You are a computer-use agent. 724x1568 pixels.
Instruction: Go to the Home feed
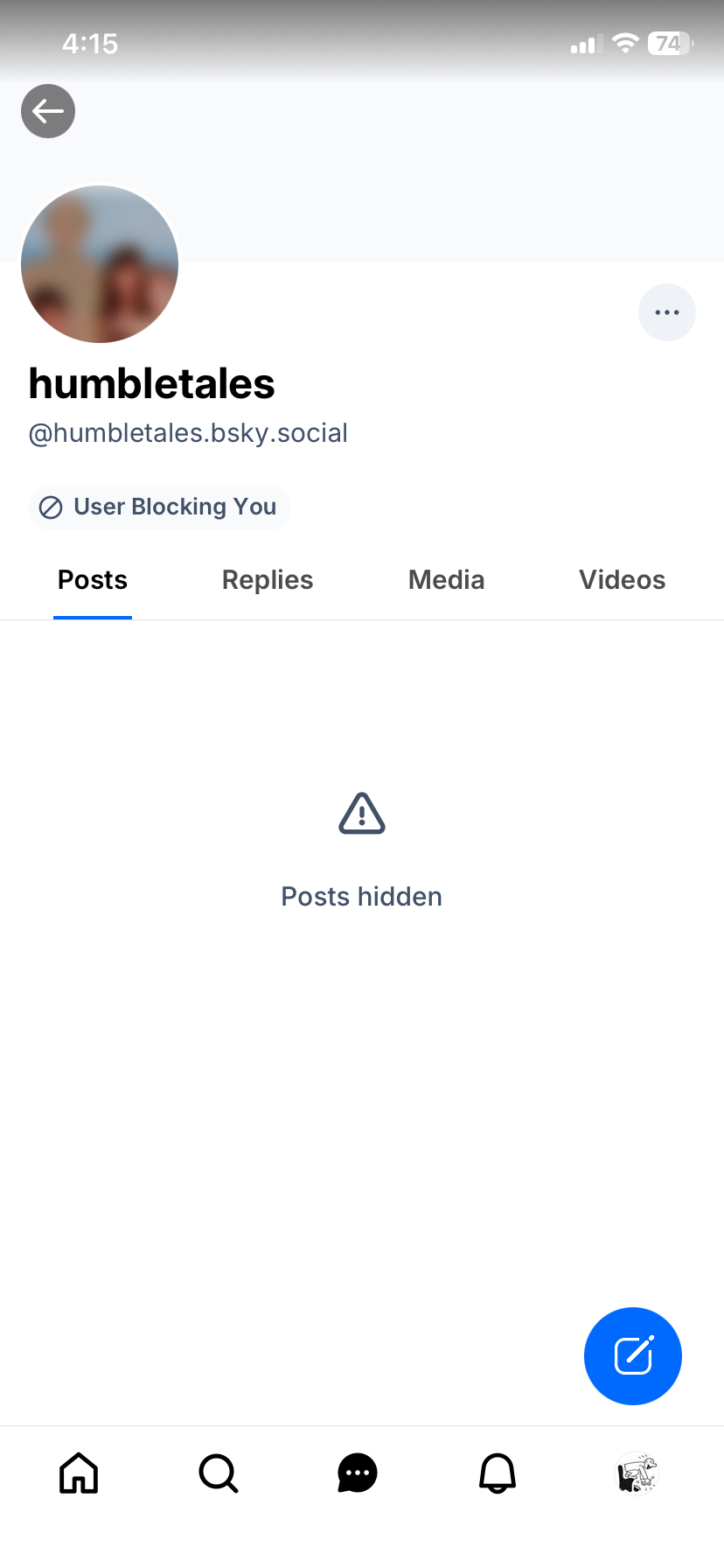tap(79, 1473)
